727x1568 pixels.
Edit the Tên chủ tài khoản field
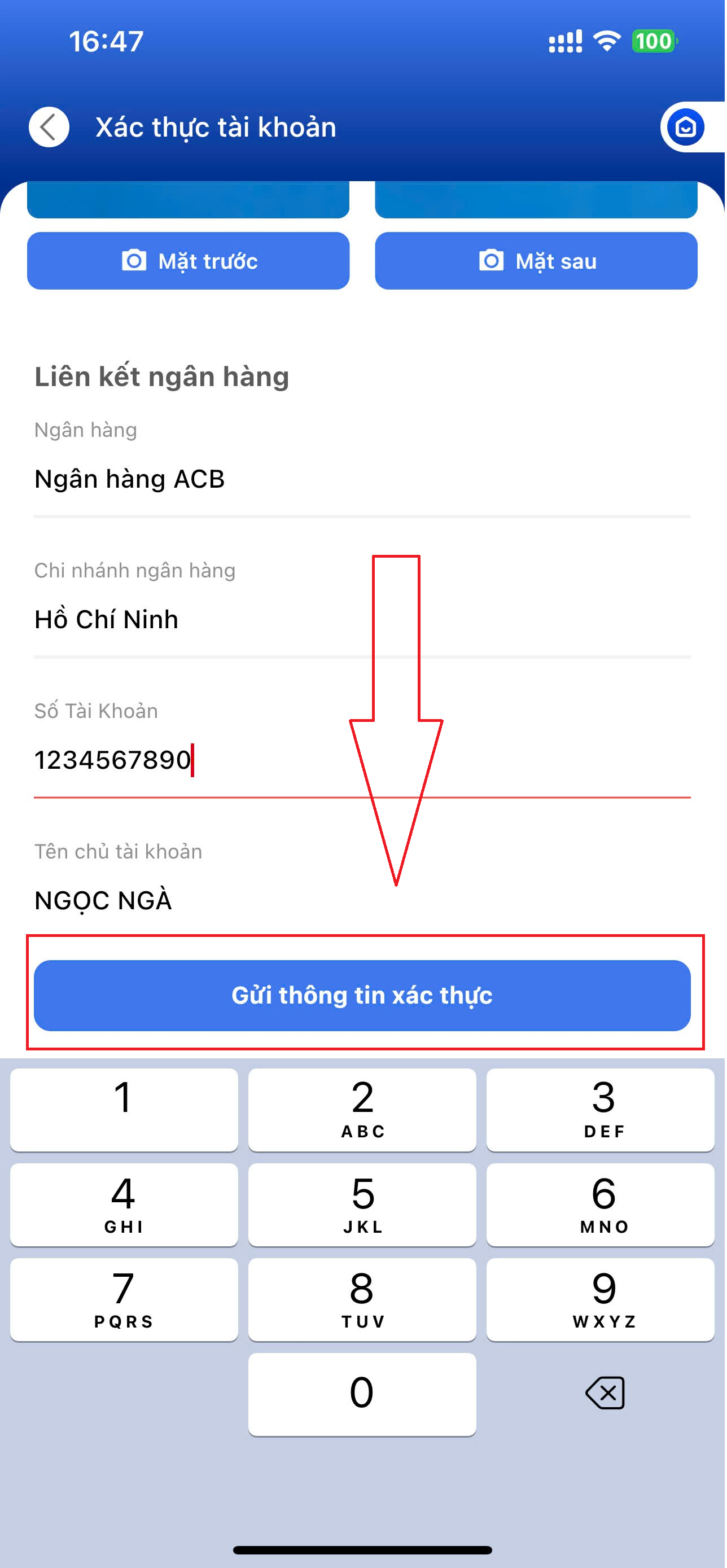pos(362,900)
